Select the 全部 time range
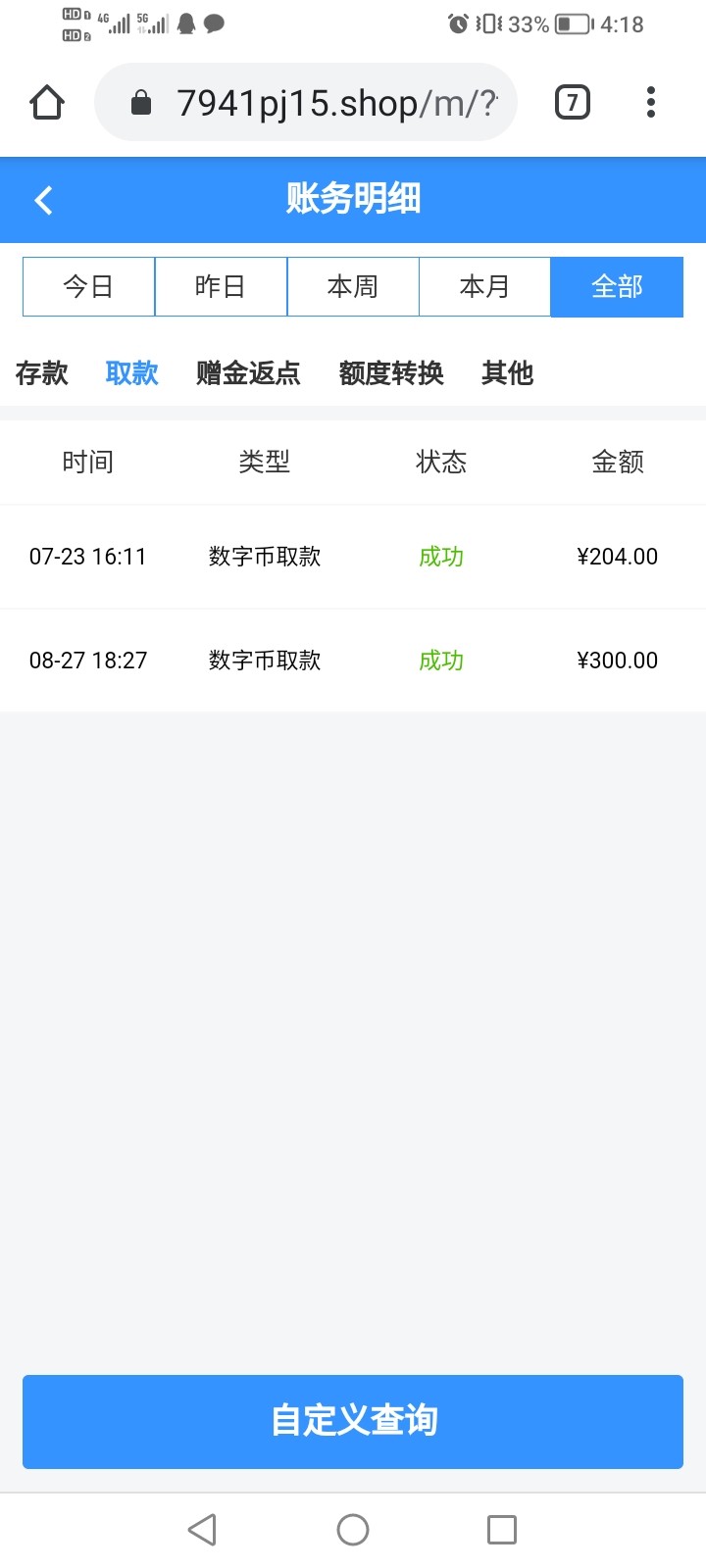The image size is (706, 1568). click(617, 286)
